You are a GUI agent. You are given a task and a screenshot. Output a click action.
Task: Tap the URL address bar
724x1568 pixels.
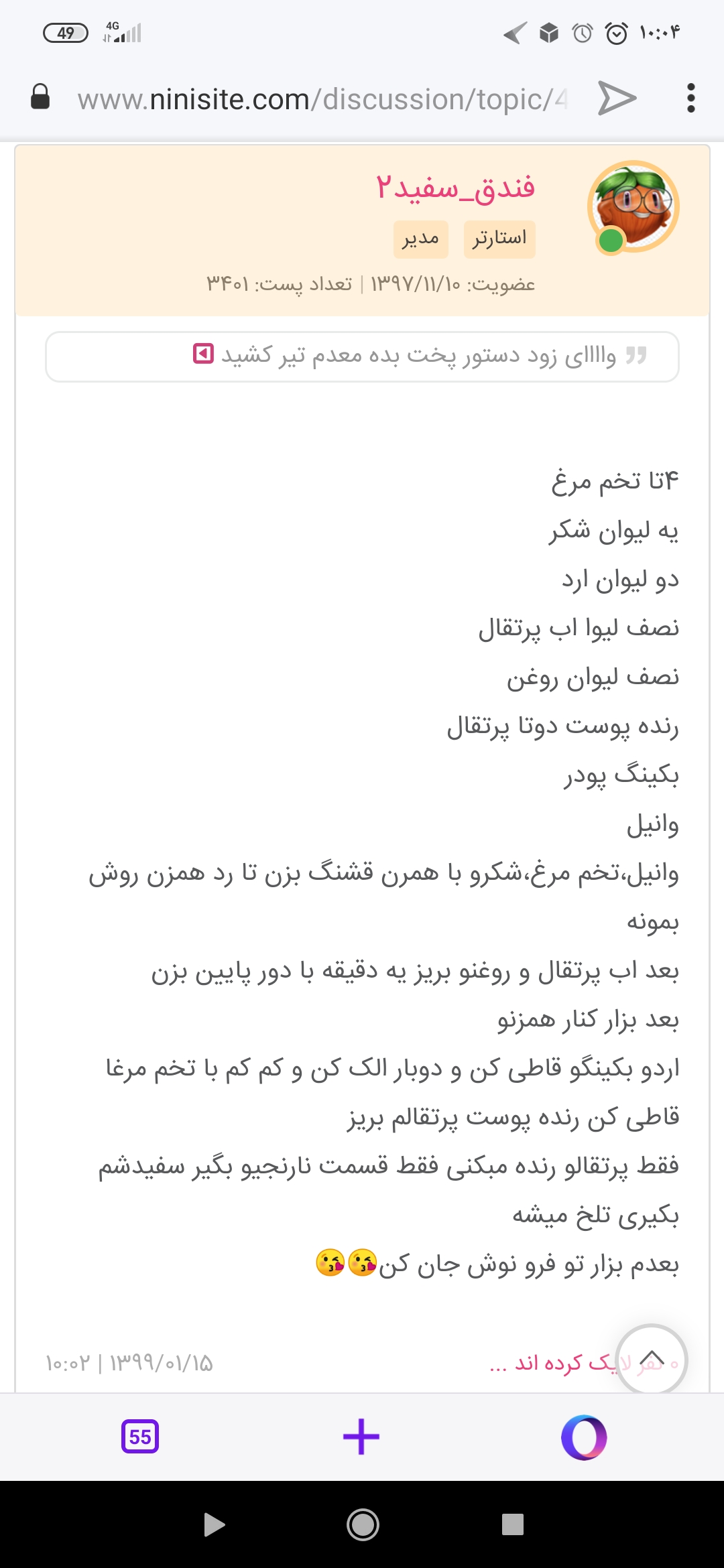[x=322, y=99]
